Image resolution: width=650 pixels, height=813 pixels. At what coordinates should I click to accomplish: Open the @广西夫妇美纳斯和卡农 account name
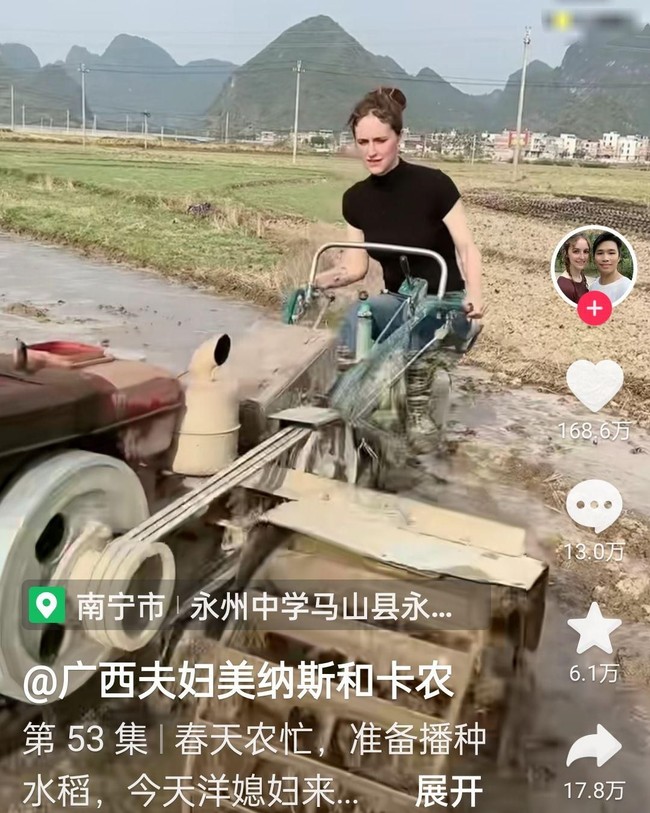tap(238, 682)
